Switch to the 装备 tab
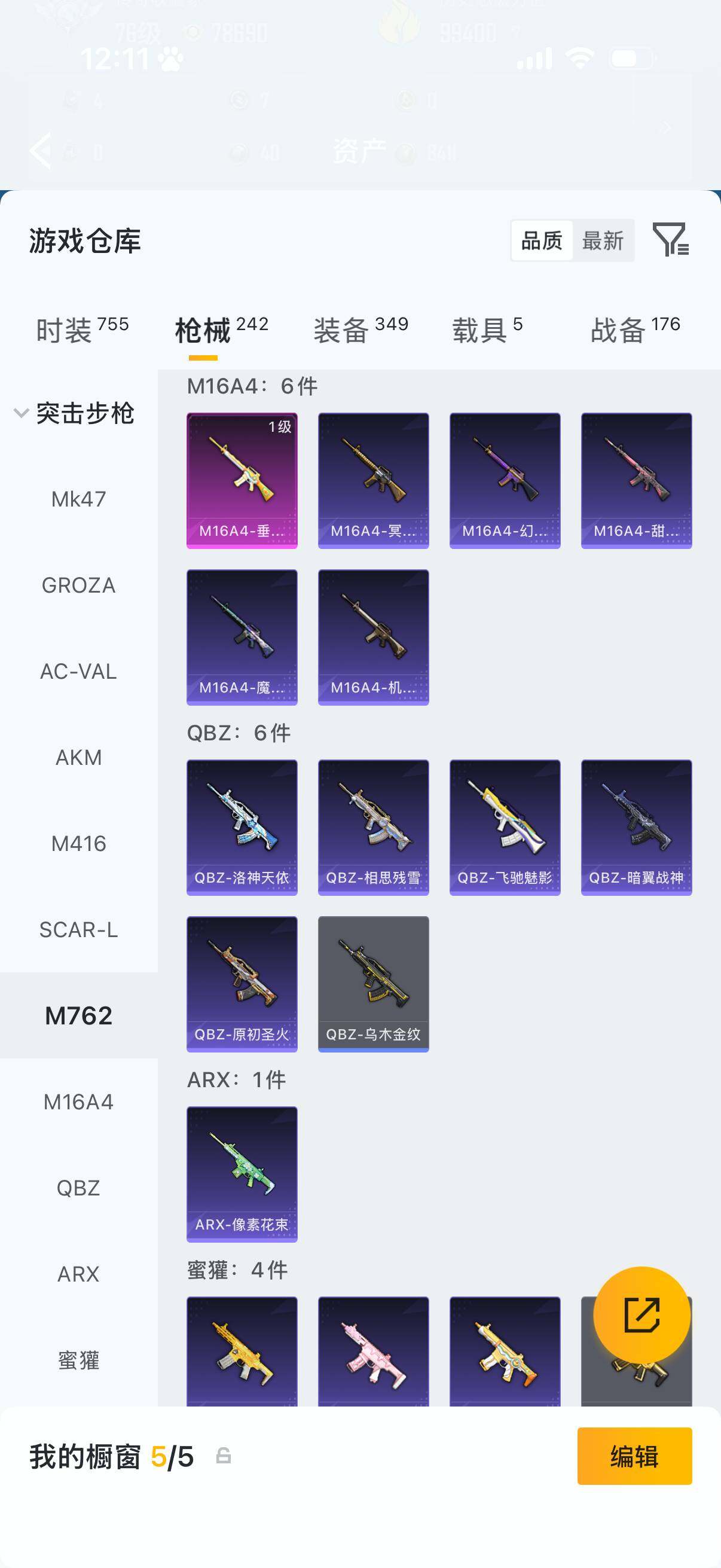 (x=361, y=331)
